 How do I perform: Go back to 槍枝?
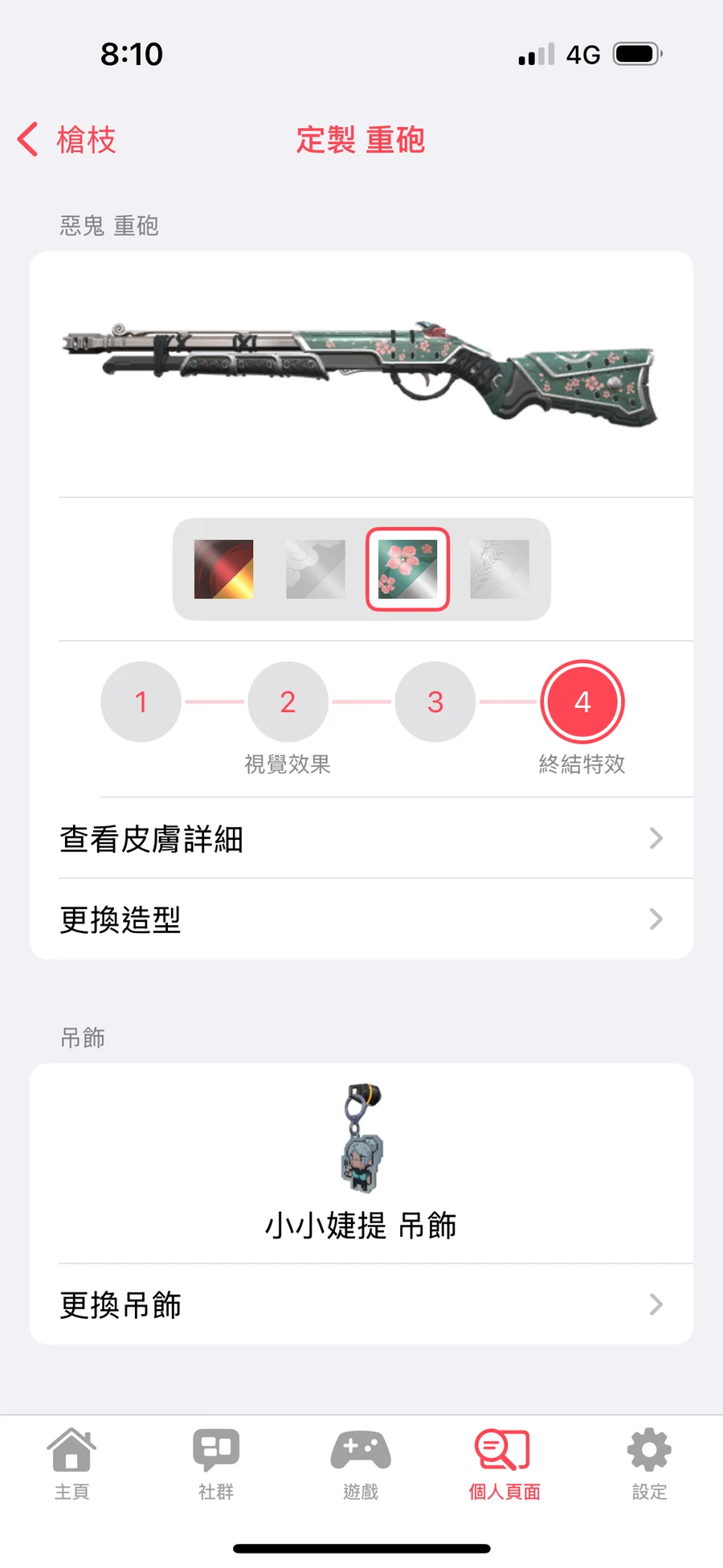click(68, 140)
